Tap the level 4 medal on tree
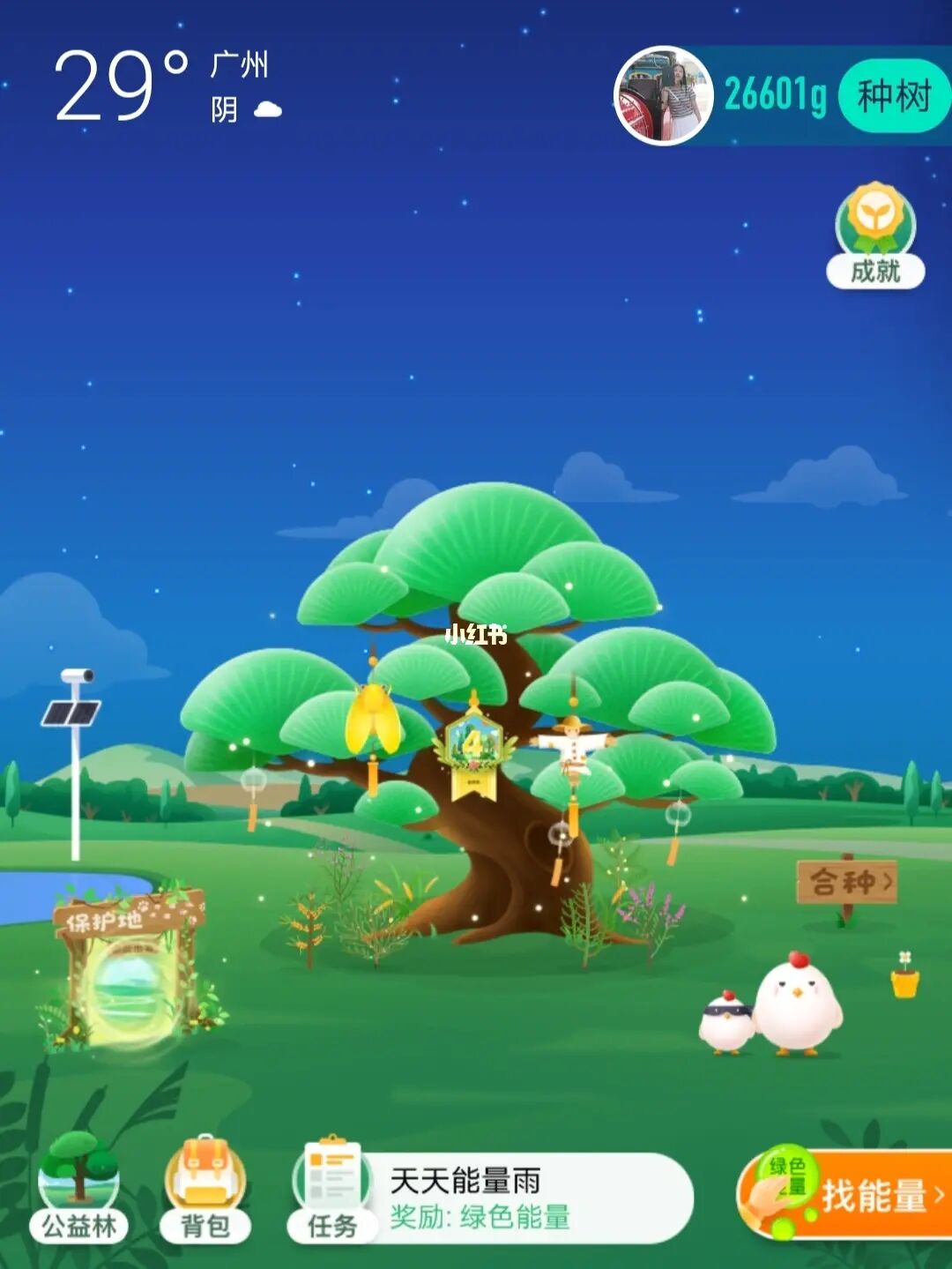 click(474, 751)
